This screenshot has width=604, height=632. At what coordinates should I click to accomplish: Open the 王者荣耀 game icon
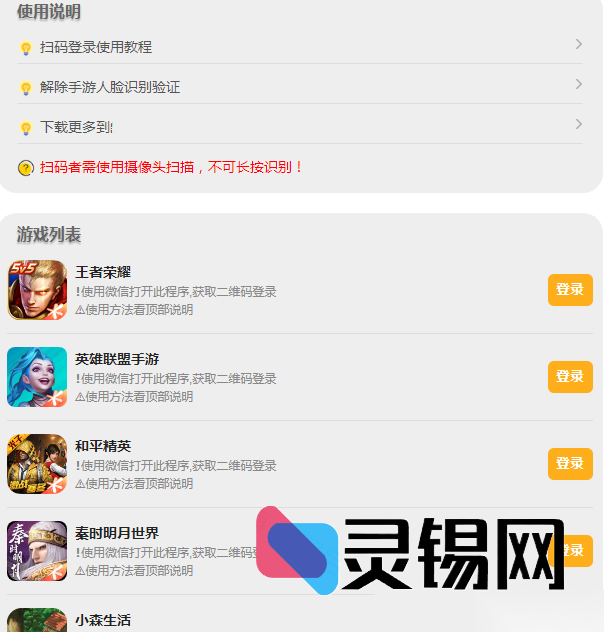(37, 290)
